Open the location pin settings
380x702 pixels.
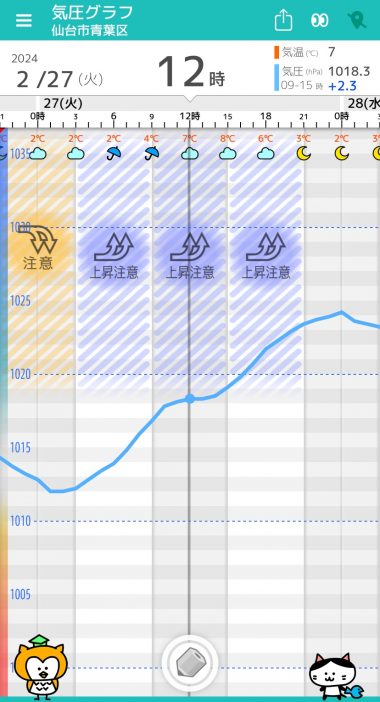tap(356, 20)
